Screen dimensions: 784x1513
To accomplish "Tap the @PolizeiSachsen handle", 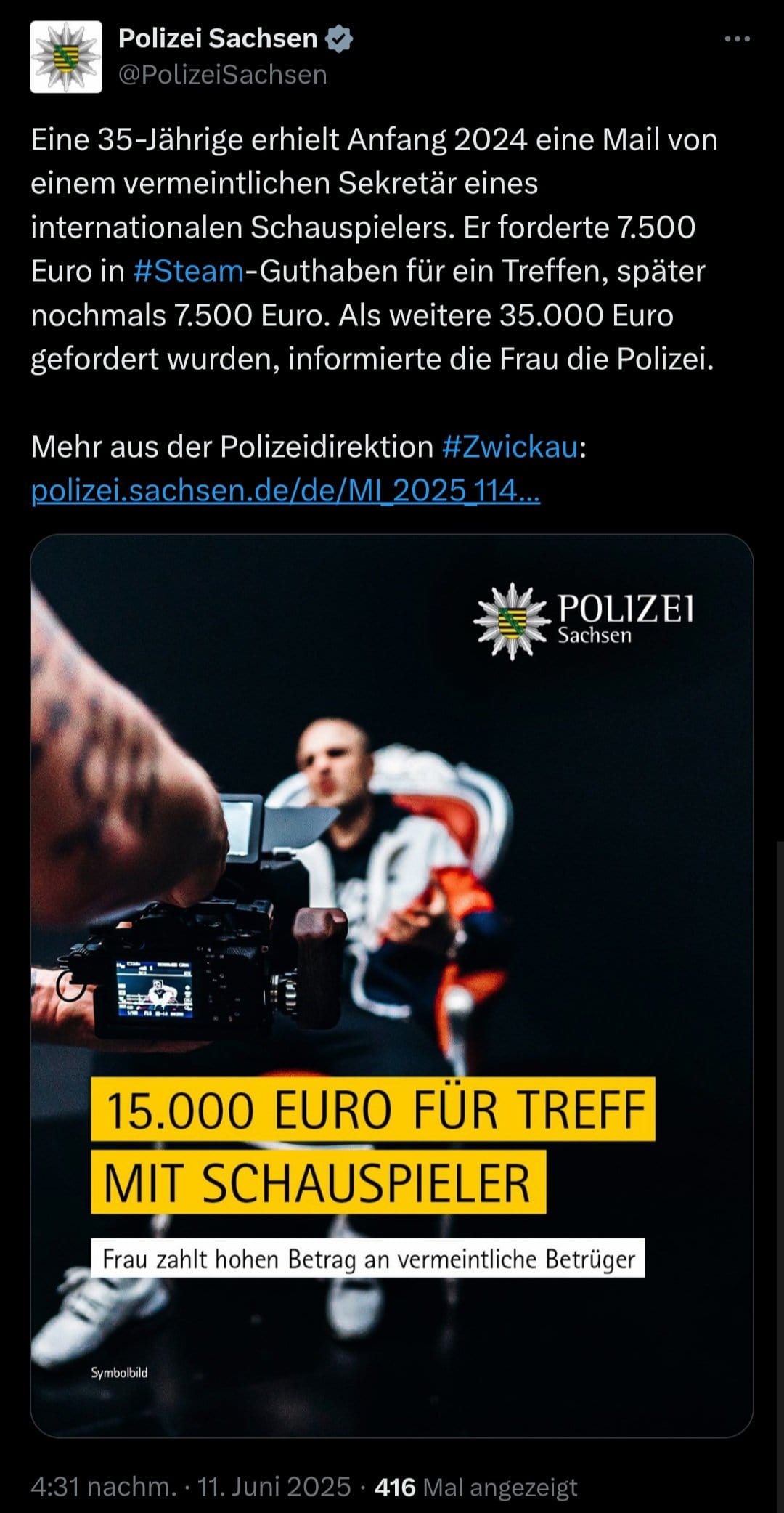I will click(222, 75).
